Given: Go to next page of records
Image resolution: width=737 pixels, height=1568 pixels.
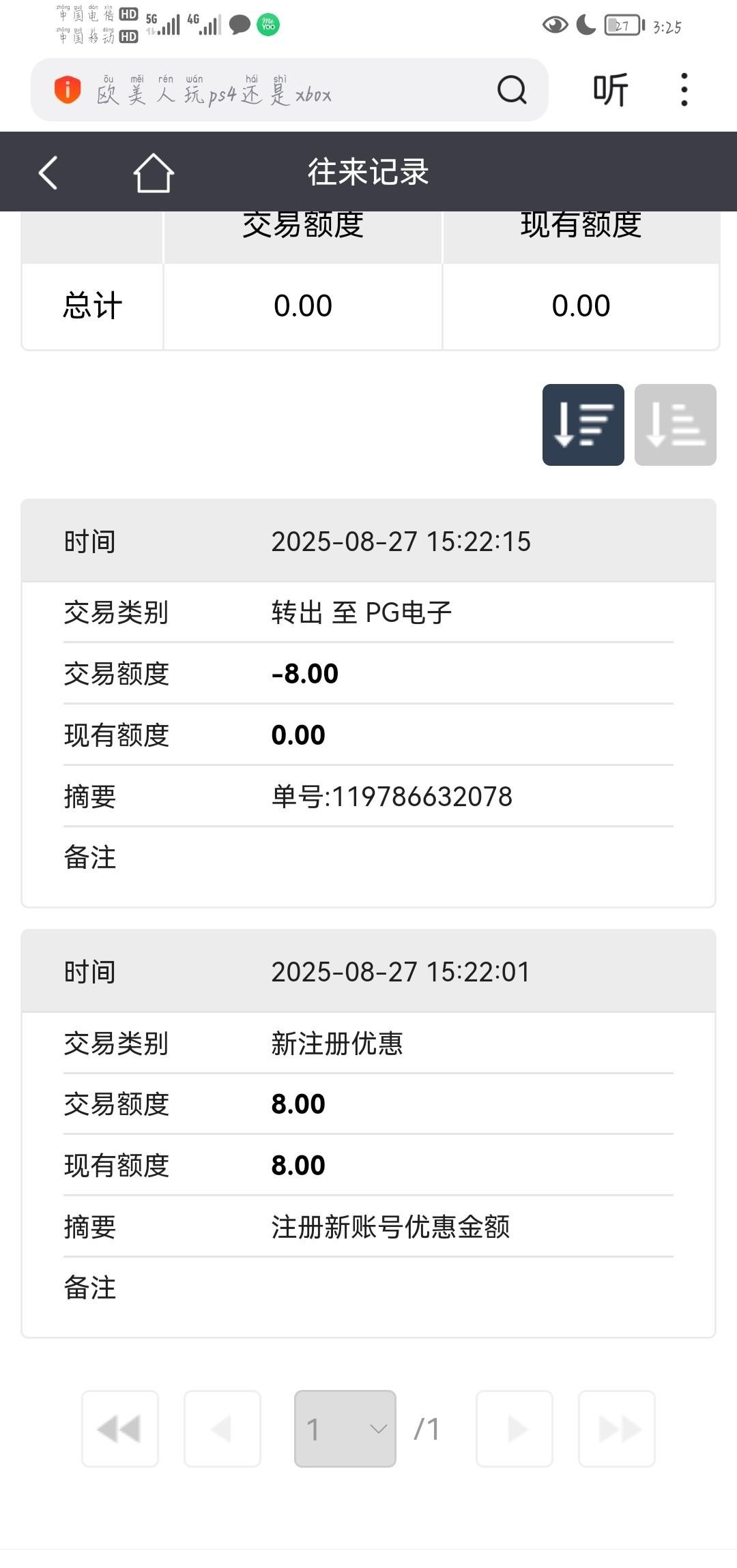Looking at the screenshot, I should click(x=515, y=1429).
